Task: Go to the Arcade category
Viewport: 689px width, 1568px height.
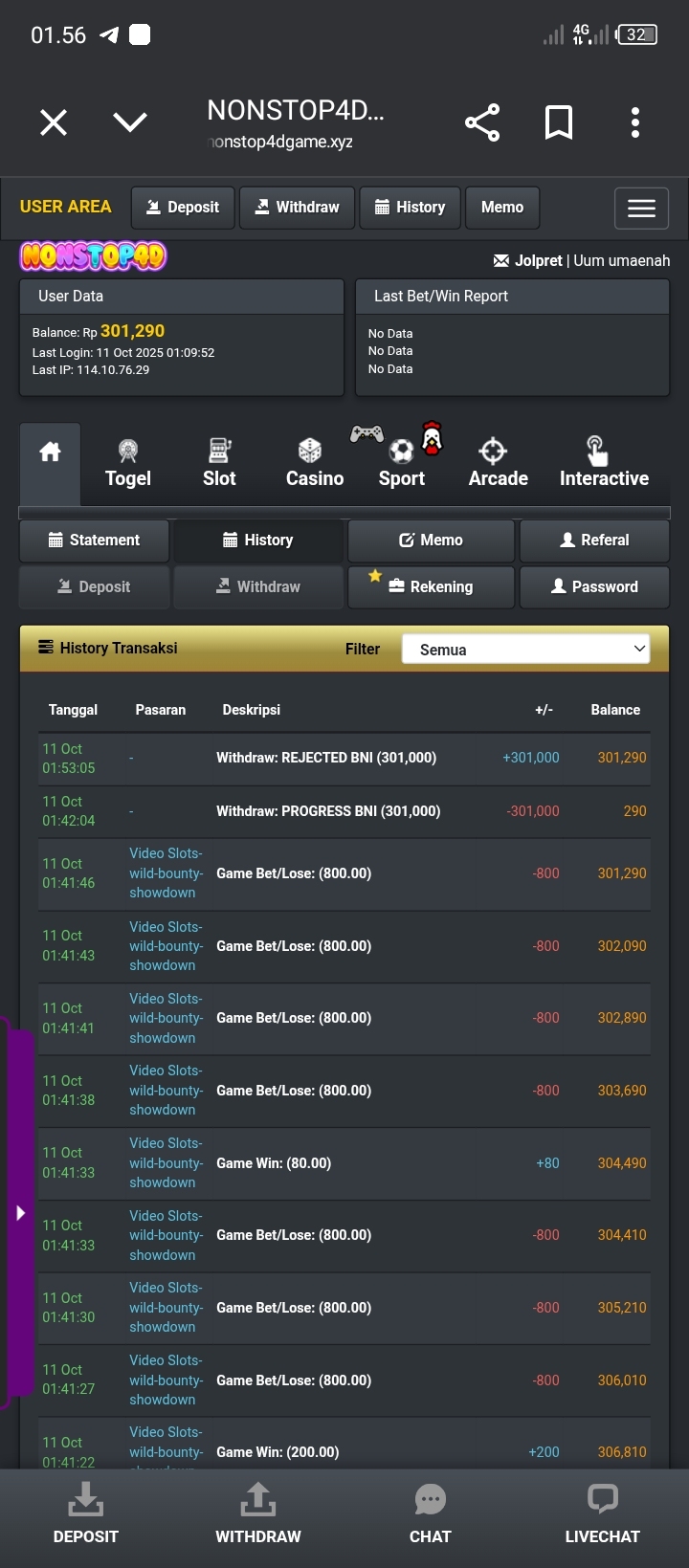Action: (x=498, y=464)
